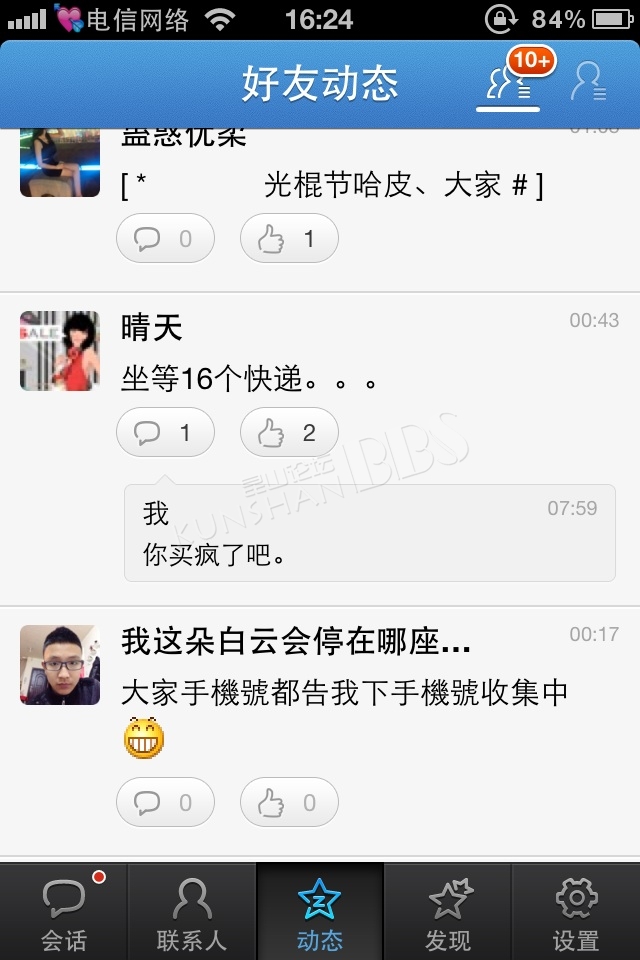Like the 手機號收集中 post

coord(289,802)
